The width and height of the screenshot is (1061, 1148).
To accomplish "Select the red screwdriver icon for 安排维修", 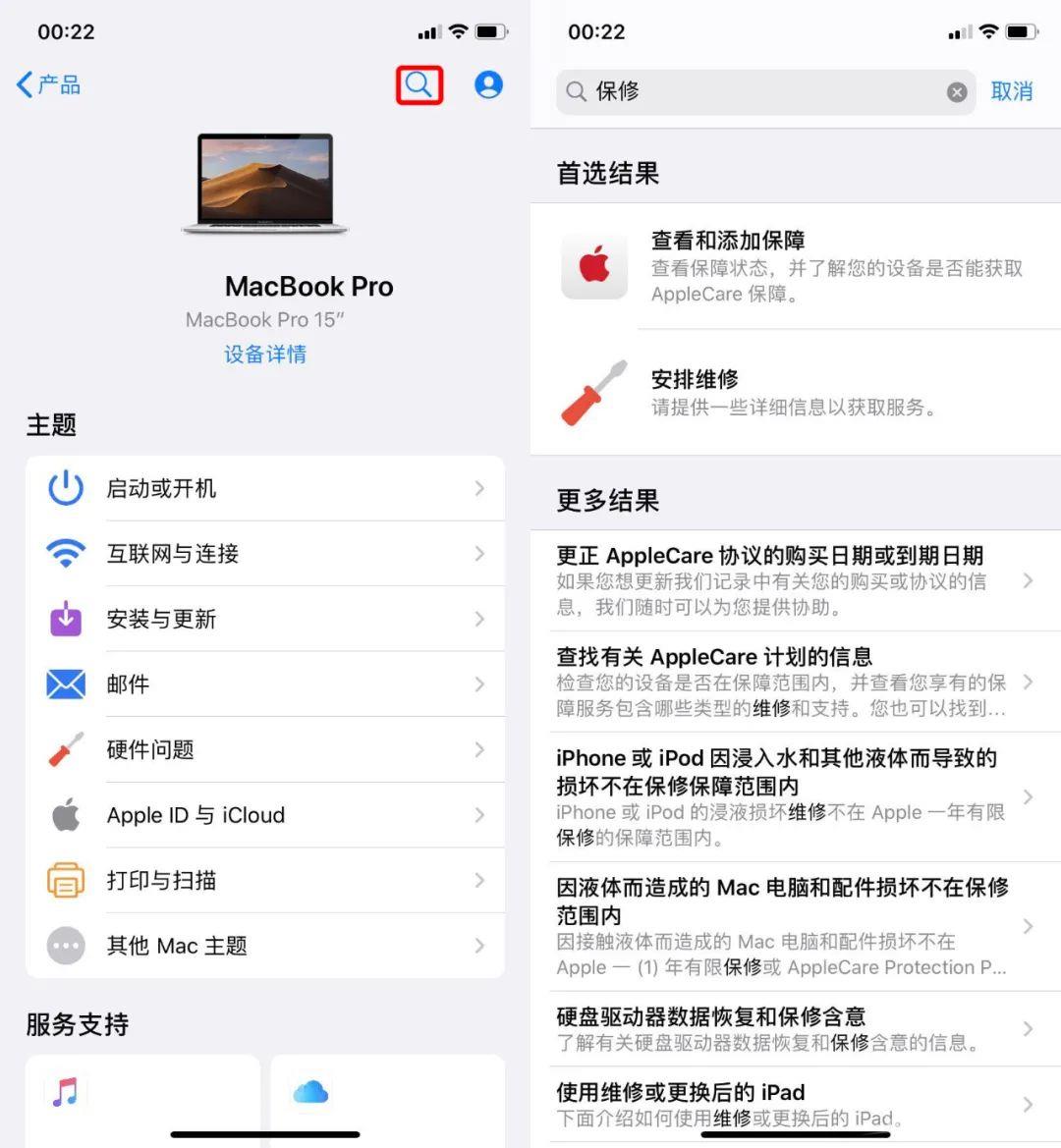I will click(x=592, y=392).
